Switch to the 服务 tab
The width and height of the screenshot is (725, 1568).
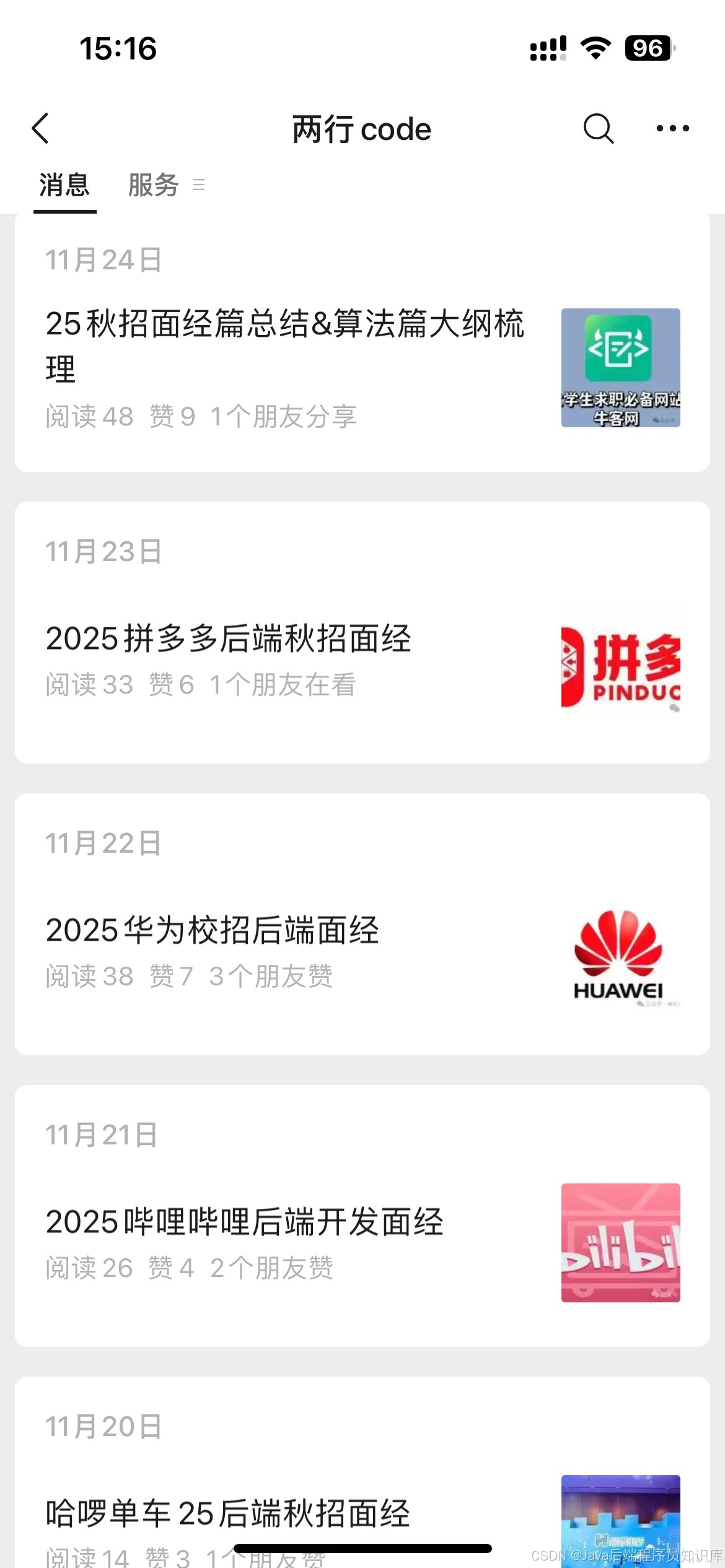pos(154,185)
